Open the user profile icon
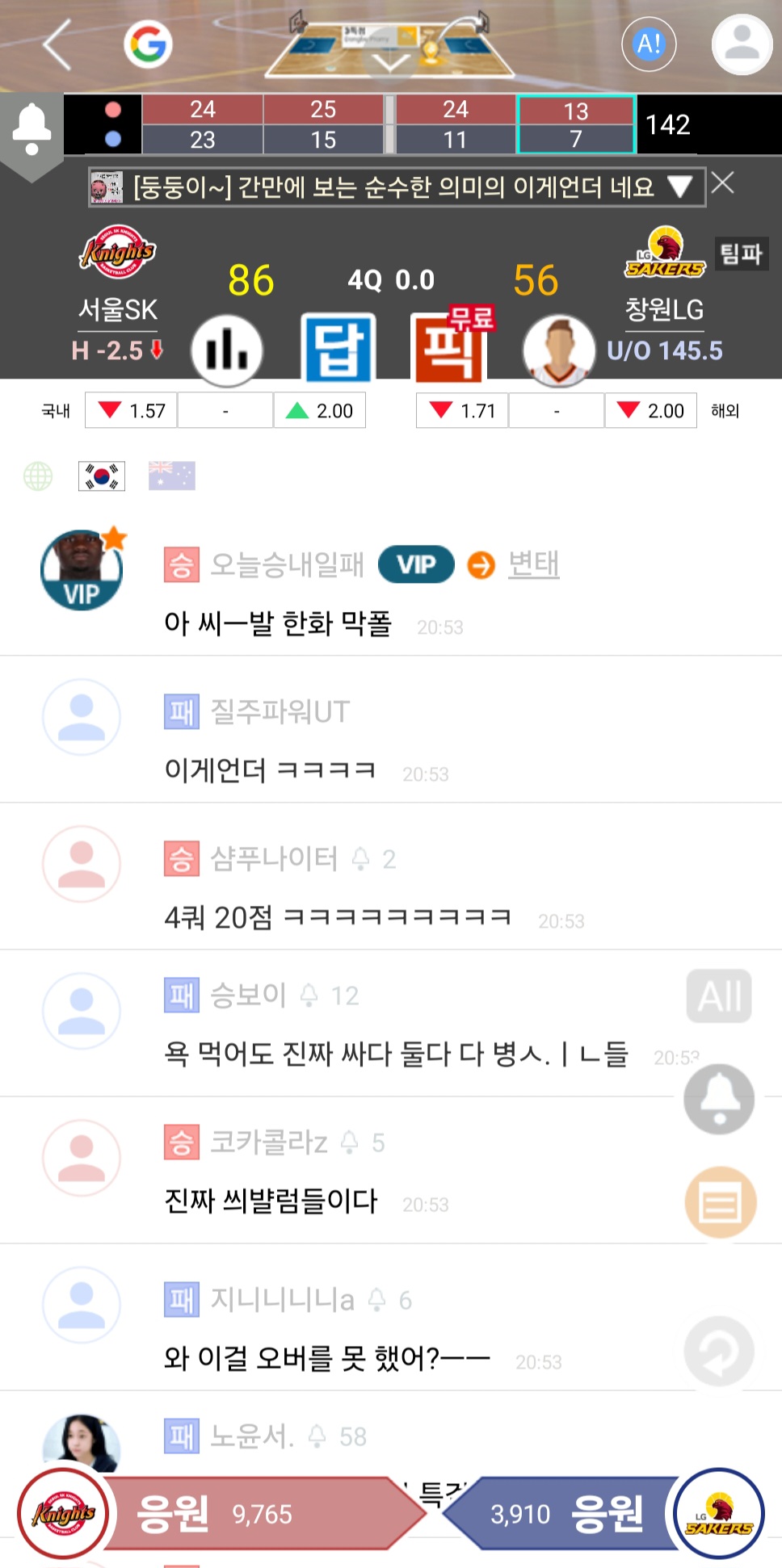 click(x=742, y=44)
